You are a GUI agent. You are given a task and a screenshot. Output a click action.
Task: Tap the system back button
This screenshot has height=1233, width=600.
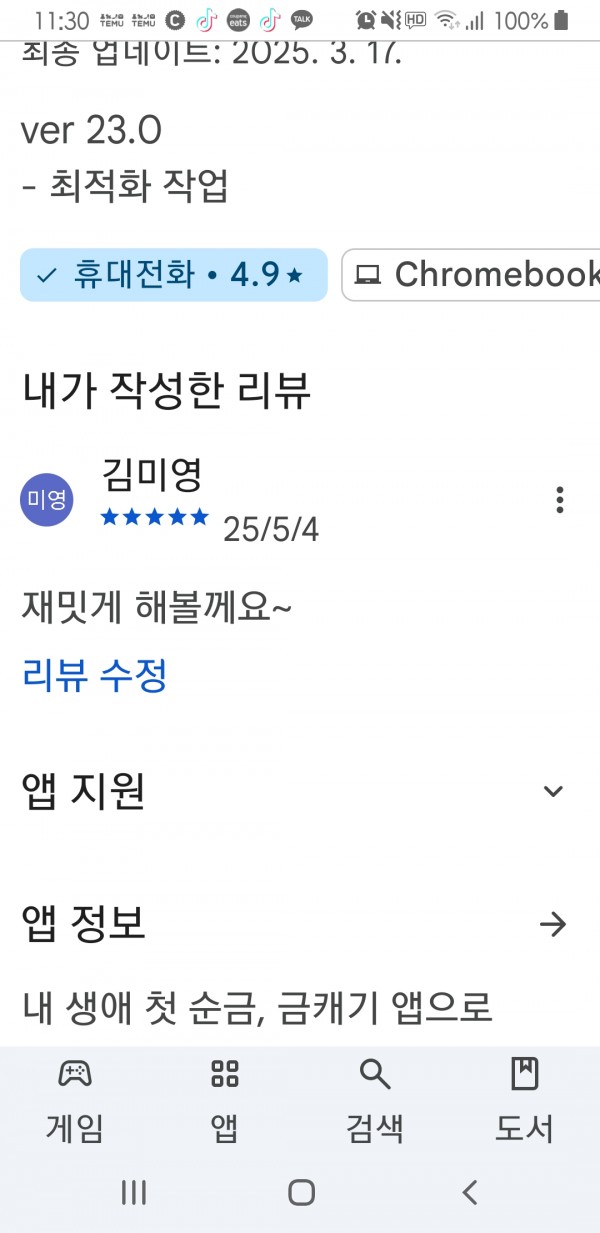coord(470,1192)
